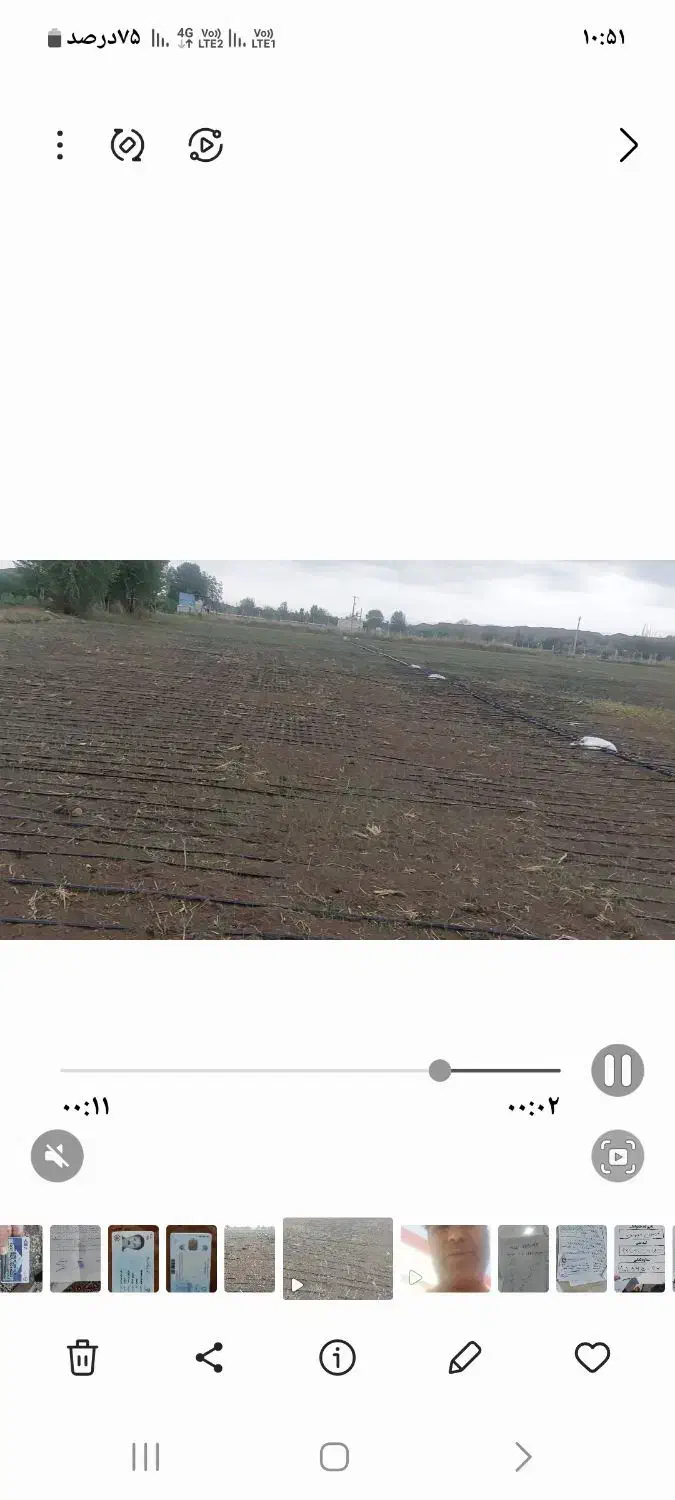Capture a frame from the video
Screen dimensions: 675x1500
pos(617,1157)
